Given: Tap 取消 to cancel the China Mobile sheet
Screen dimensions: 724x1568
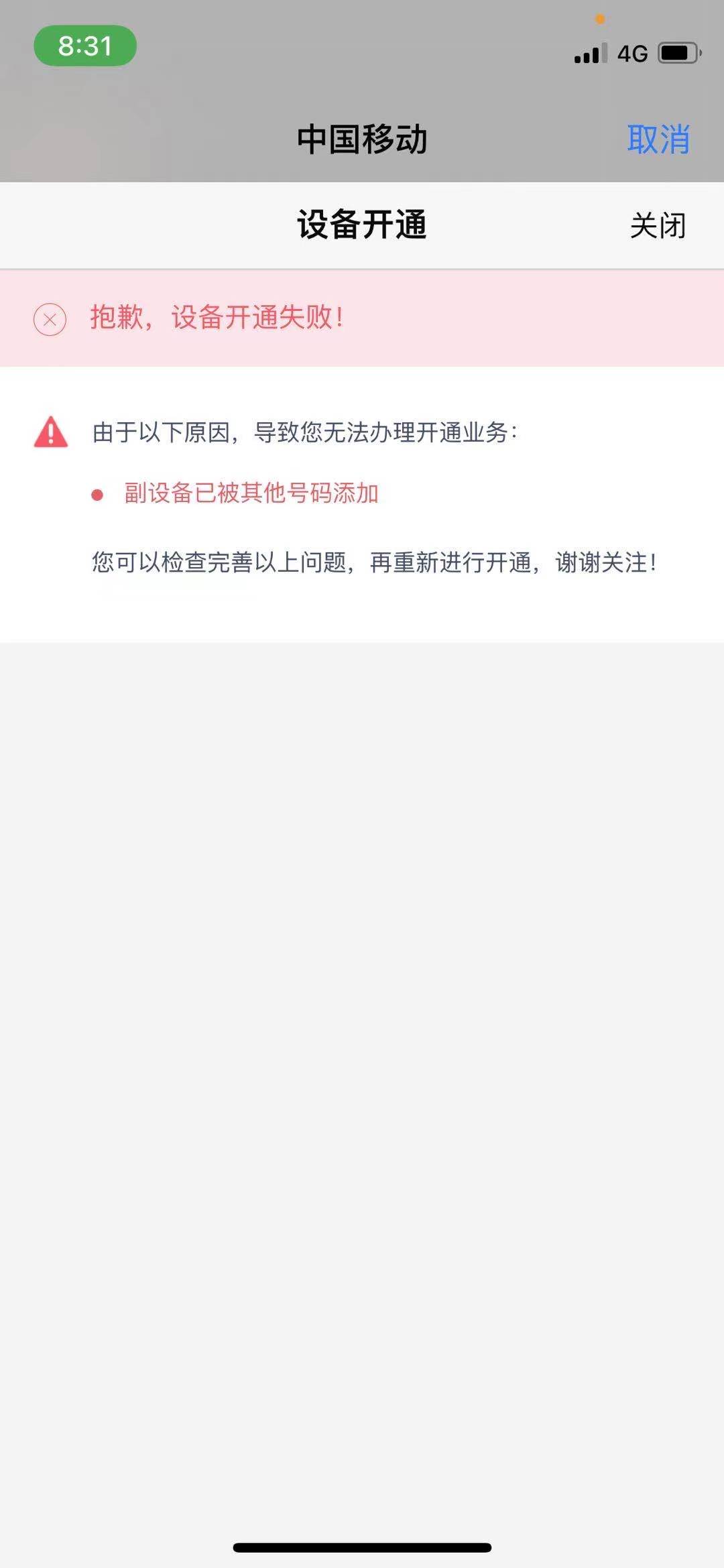Looking at the screenshot, I should [658, 139].
